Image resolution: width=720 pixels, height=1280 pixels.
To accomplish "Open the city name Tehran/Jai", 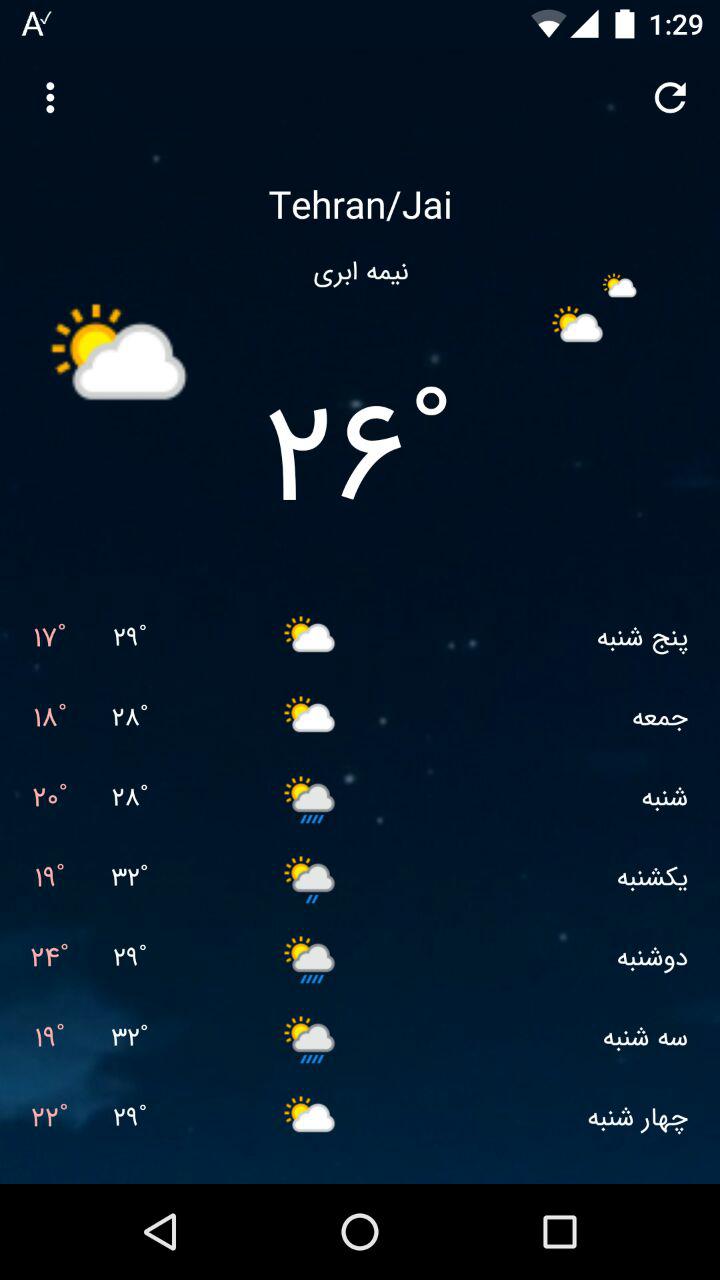I will 360,205.
